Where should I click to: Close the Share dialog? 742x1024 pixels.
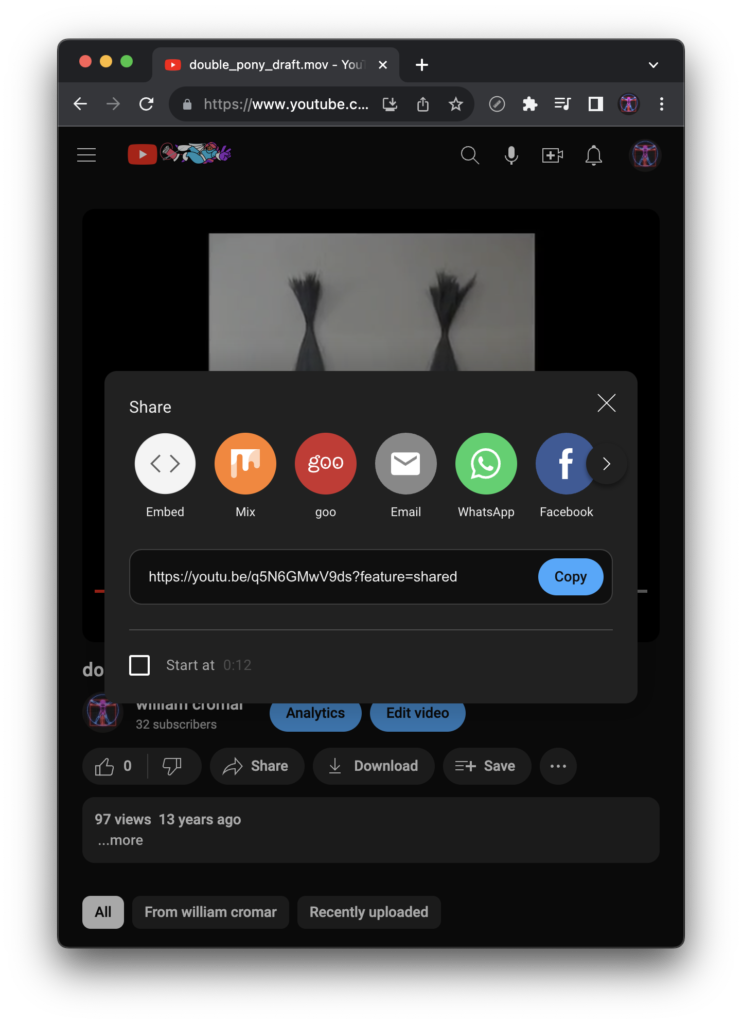pyautogui.click(x=606, y=403)
